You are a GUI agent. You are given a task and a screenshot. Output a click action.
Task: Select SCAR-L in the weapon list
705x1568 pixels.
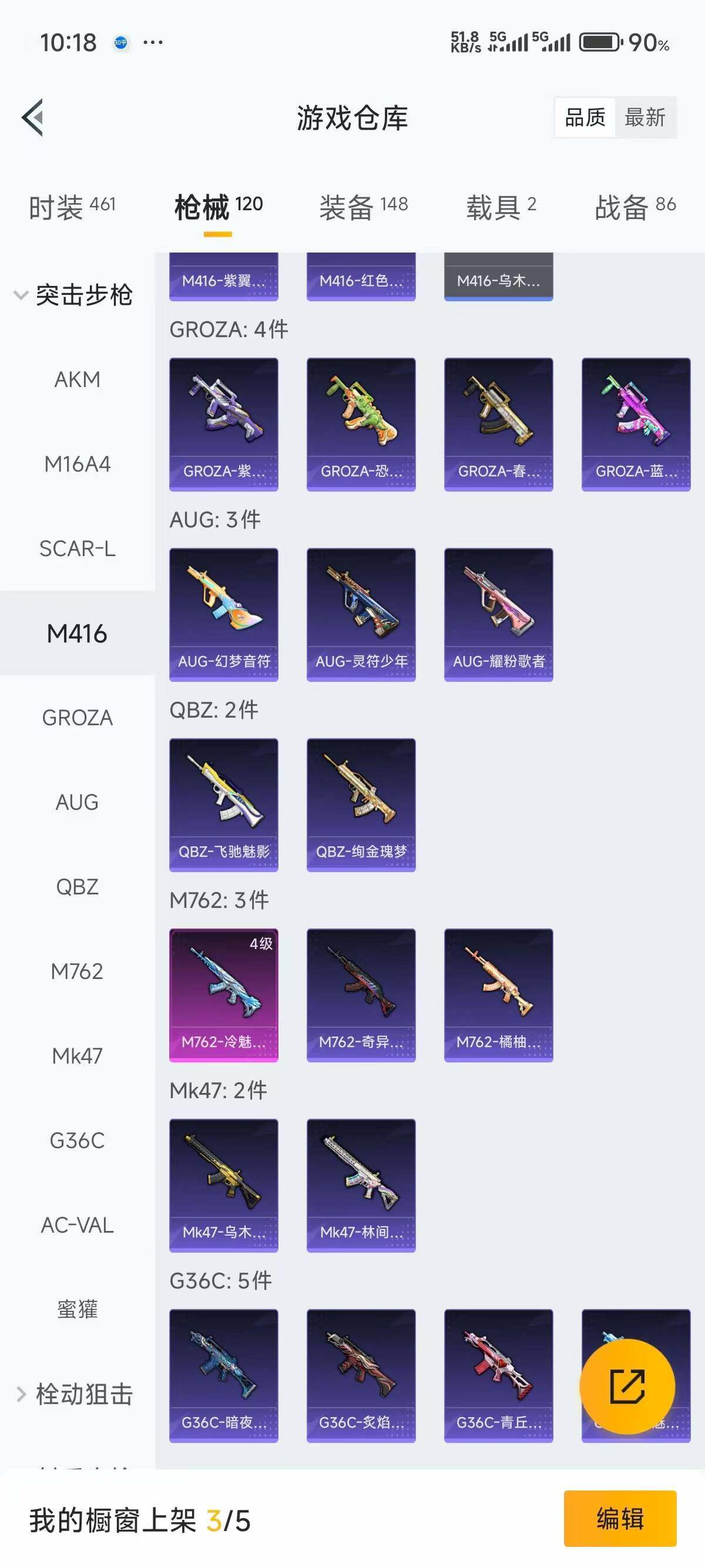pyautogui.click(x=78, y=549)
